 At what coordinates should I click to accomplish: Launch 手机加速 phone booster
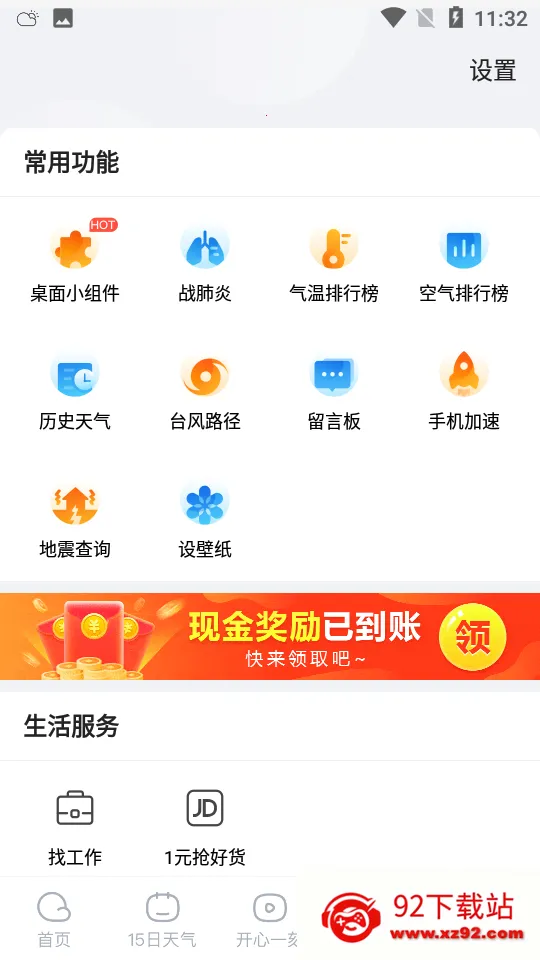tap(464, 392)
